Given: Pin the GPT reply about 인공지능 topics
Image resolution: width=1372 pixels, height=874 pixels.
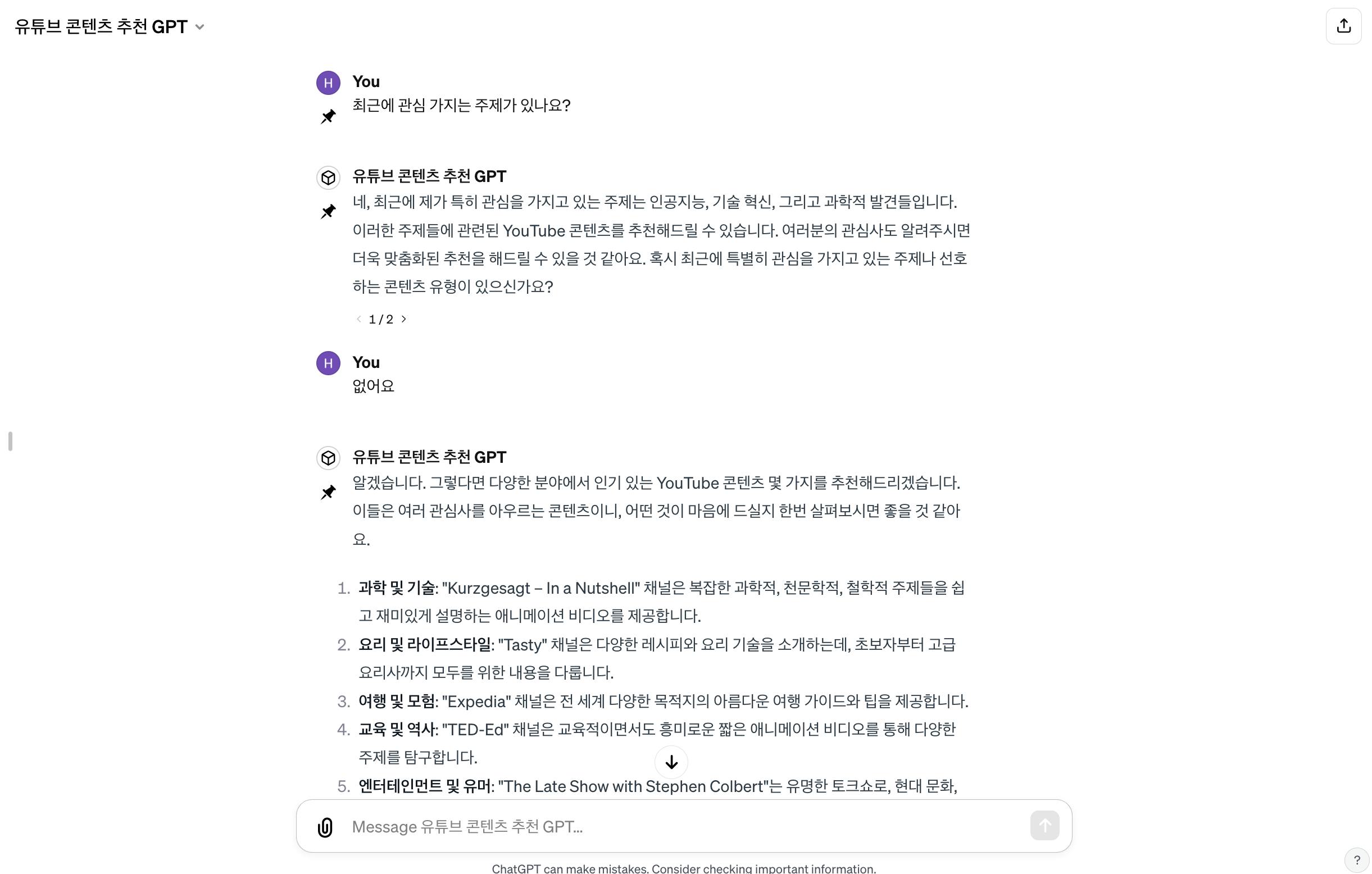Looking at the screenshot, I should click(x=328, y=212).
